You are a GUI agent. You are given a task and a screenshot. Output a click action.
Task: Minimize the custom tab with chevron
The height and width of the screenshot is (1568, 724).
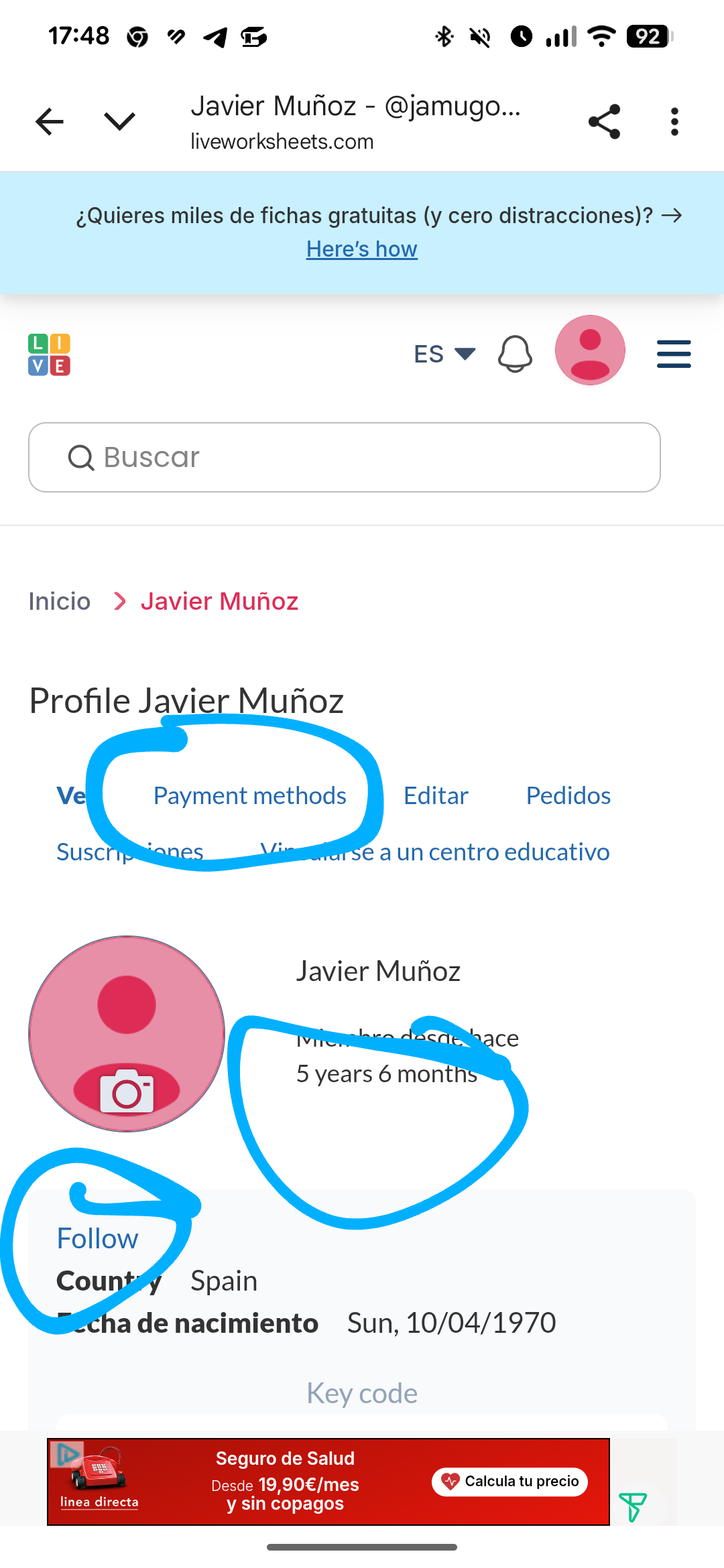tap(120, 122)
